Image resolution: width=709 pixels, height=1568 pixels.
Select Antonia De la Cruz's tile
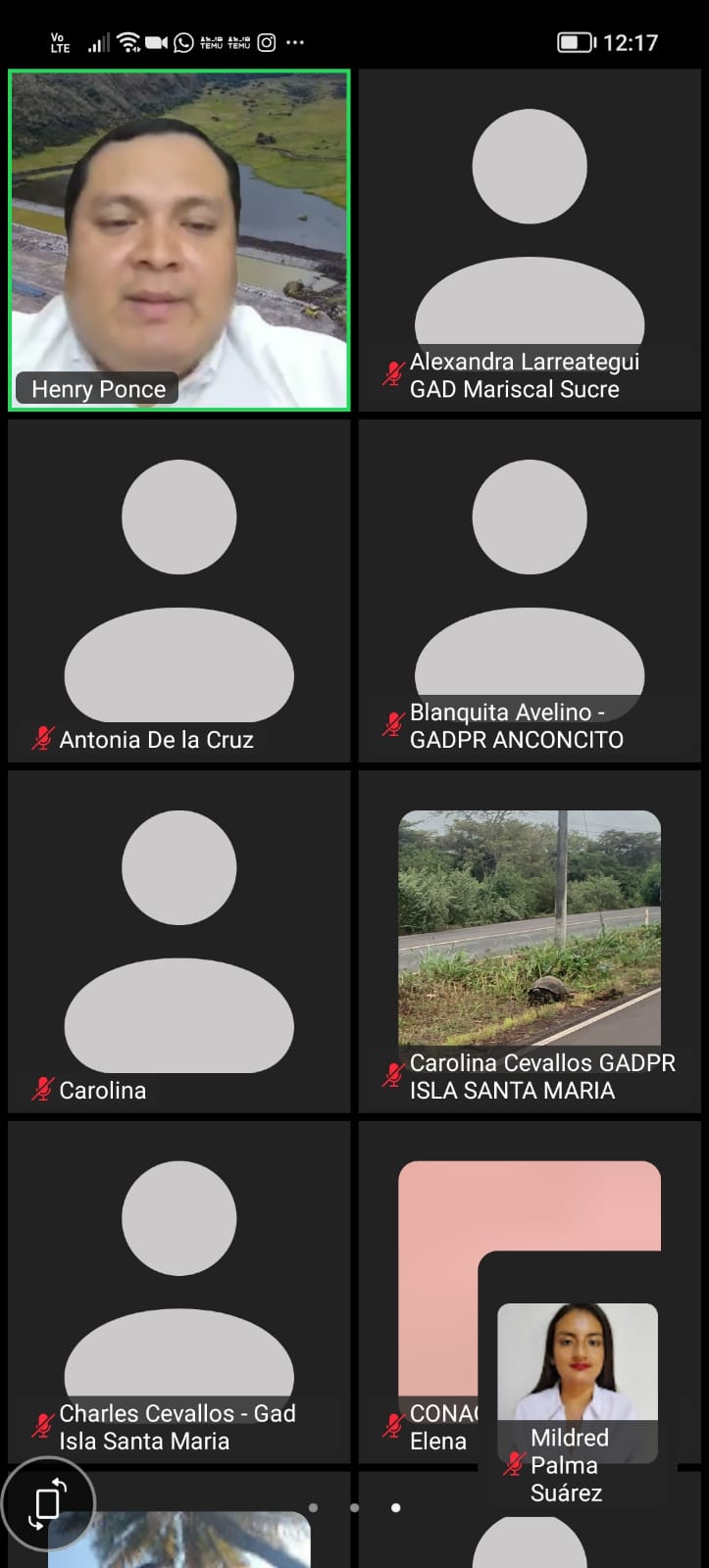[178, 590]
